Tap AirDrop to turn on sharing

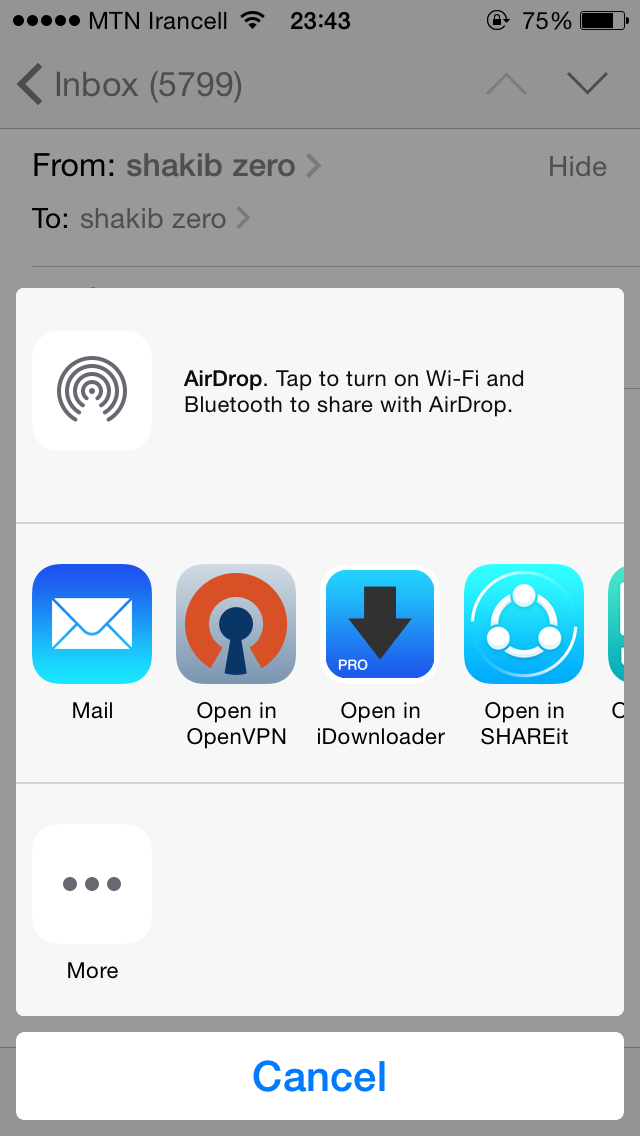pyautogui.click(x=92, y=391)
